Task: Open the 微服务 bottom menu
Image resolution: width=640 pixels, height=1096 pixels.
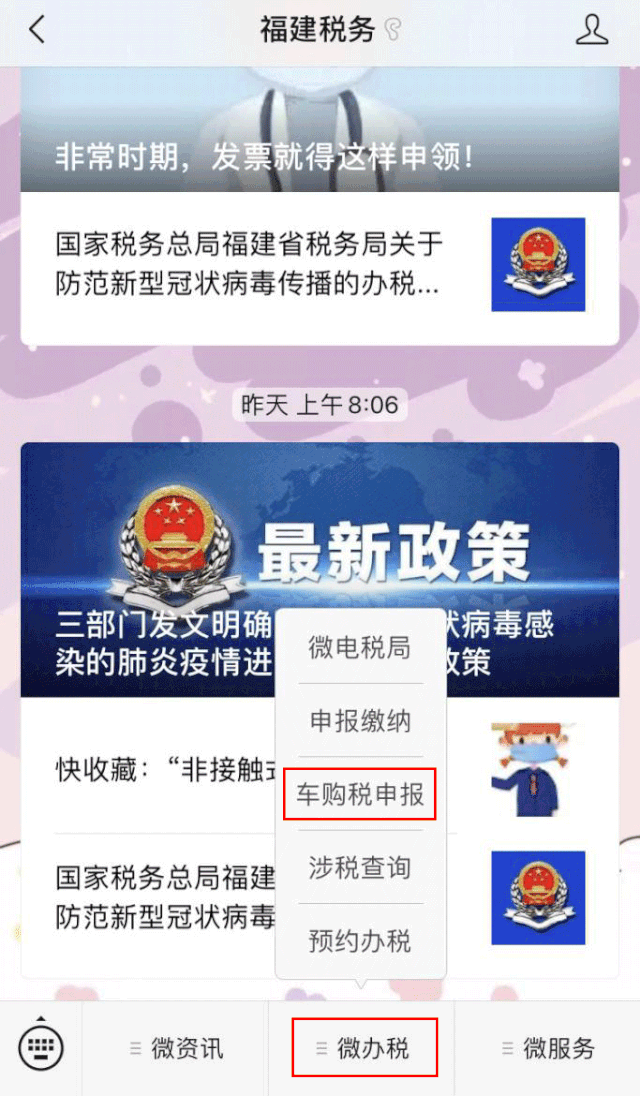Action: pos(548,1049)
